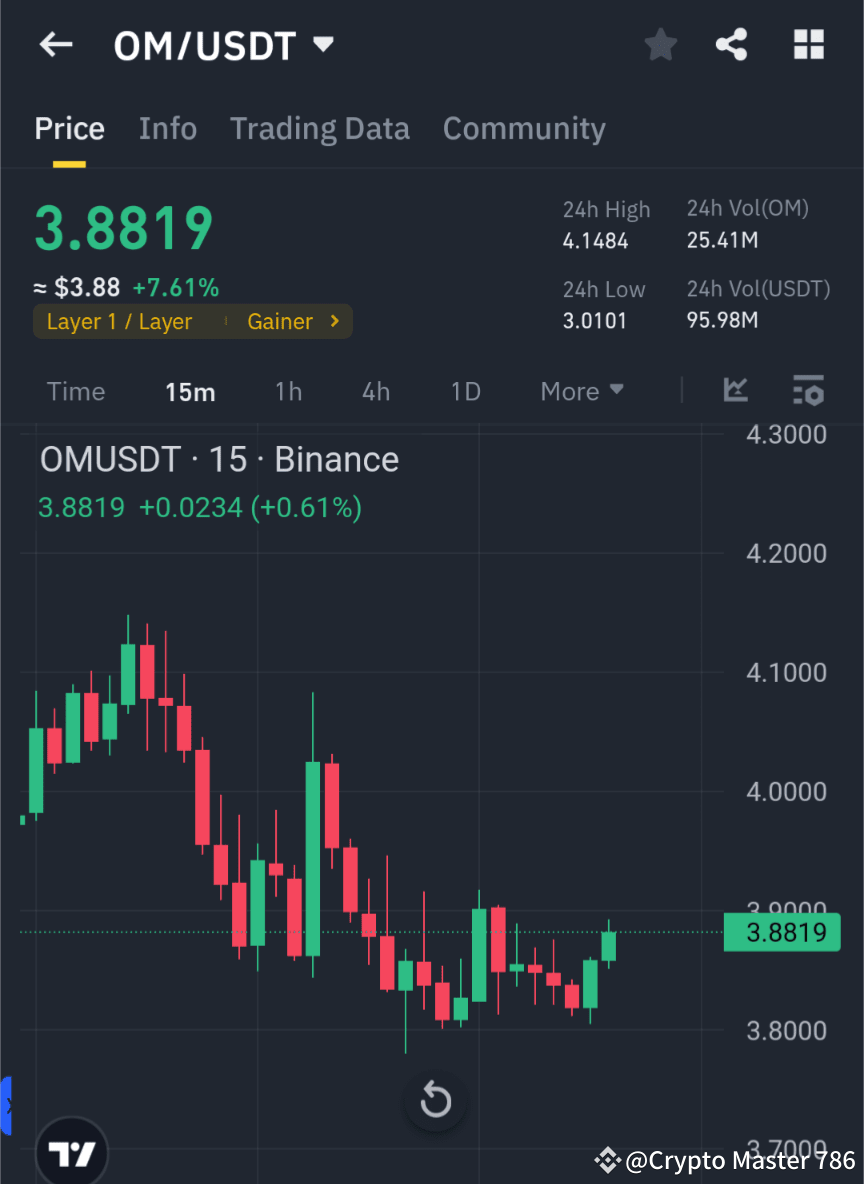Image resolution: width=864 pixels, height=1184 pixels.
Task: Click the green 3.8819 price label
Action: [782, 931]
